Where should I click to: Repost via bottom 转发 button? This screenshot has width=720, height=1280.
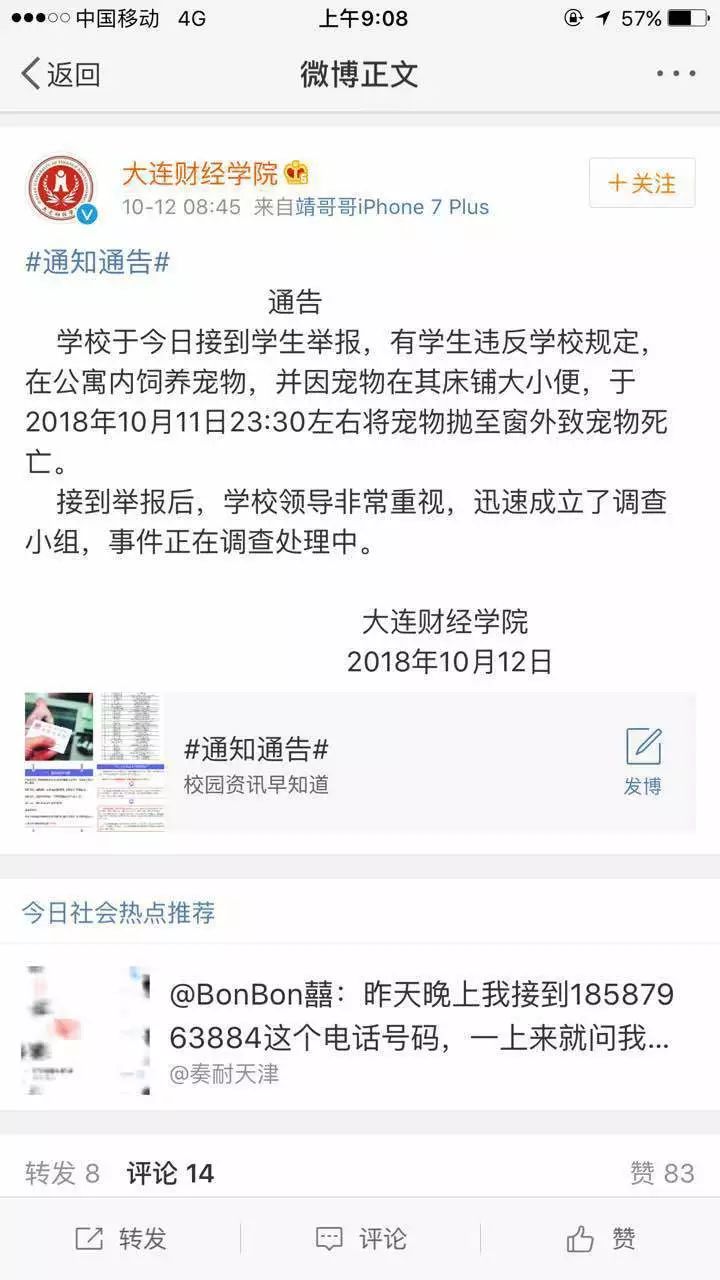[x=120, y=1239]
